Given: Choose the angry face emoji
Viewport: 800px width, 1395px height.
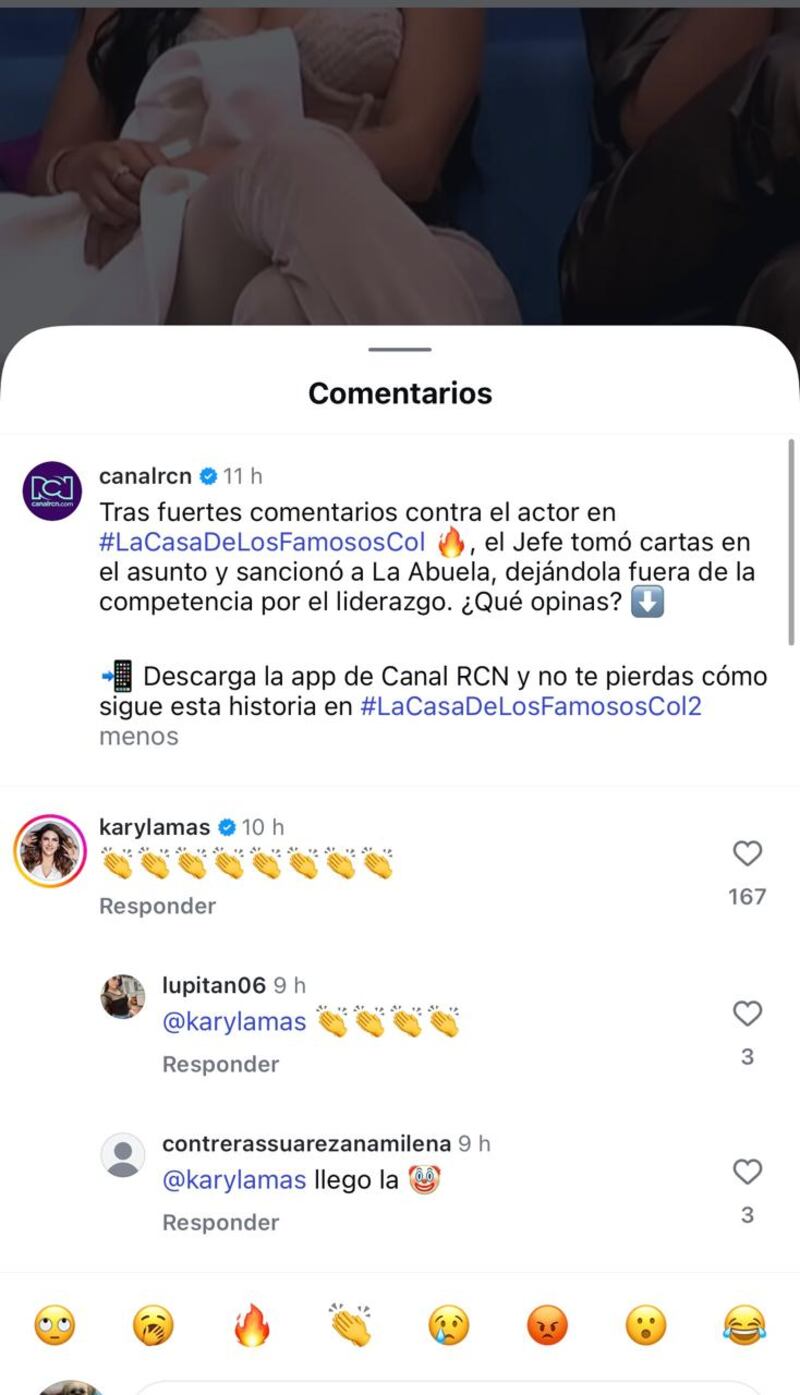Looking at the screenshot, I should pos(547,1326).
